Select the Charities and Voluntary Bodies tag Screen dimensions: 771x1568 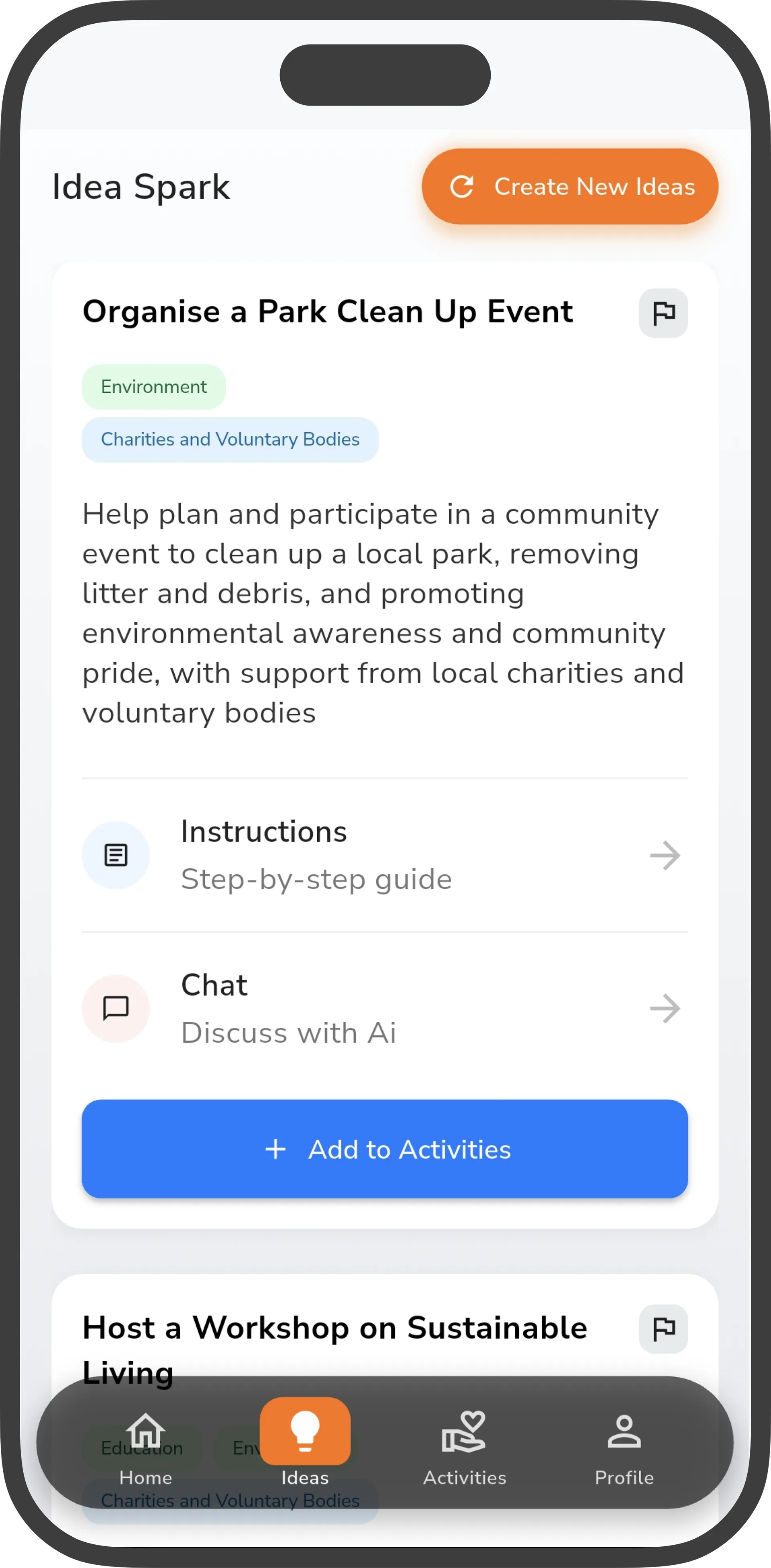[229, 439]
